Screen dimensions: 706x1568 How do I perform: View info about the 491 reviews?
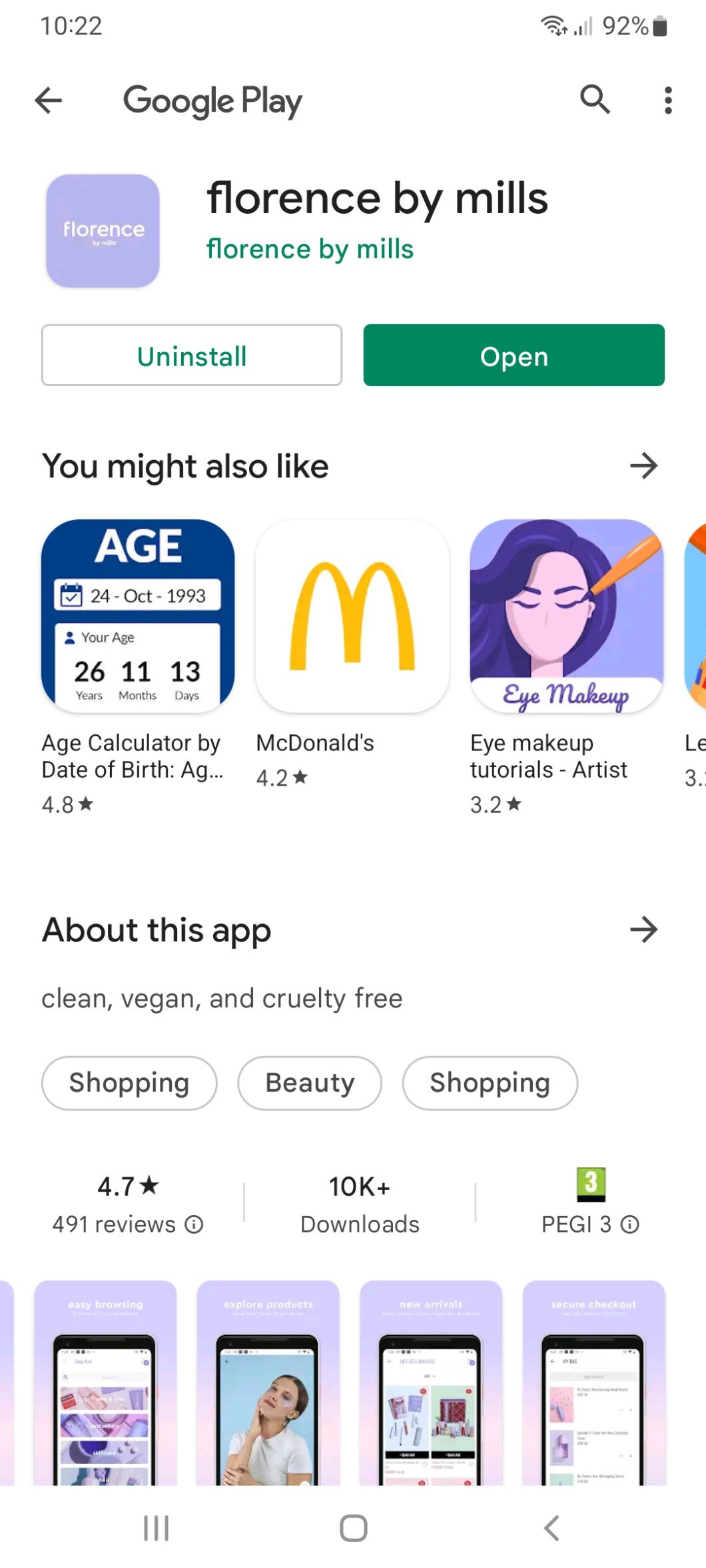194,1224
